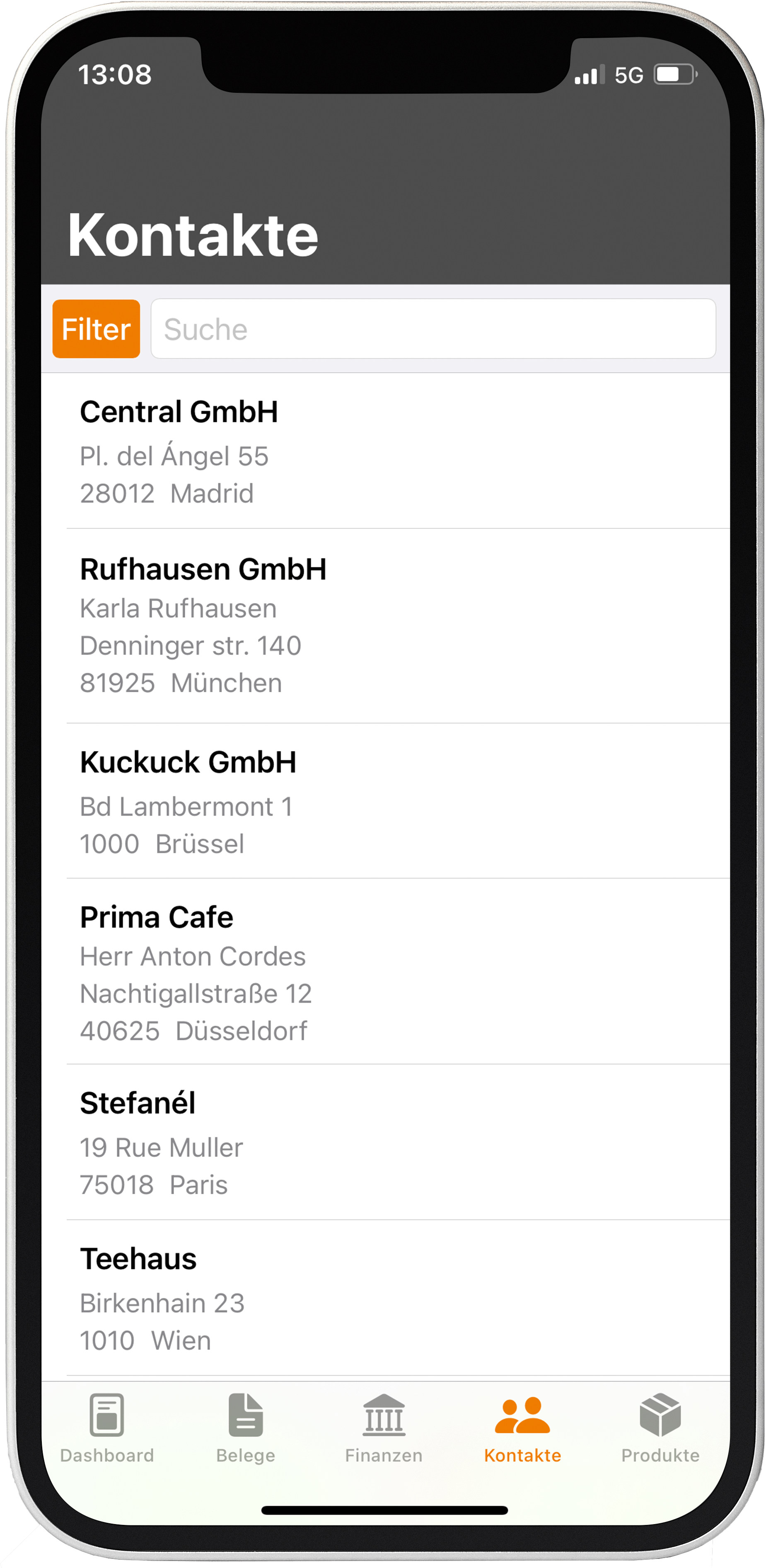766x1568 pixels.
Task: Open the Teehaus contact in Wien
Action: (x=386, y=1298)
